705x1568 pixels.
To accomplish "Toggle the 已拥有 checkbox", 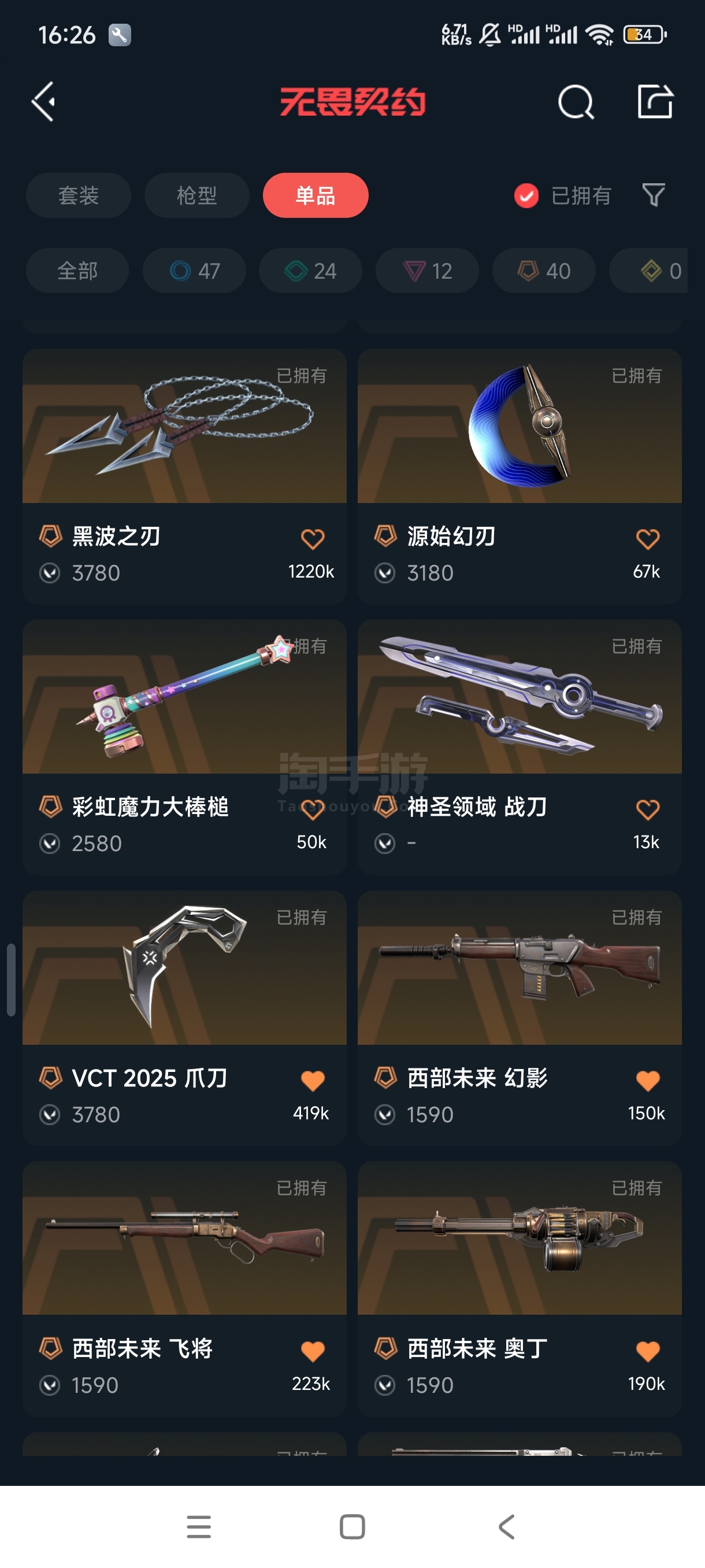I will [526, 195].
